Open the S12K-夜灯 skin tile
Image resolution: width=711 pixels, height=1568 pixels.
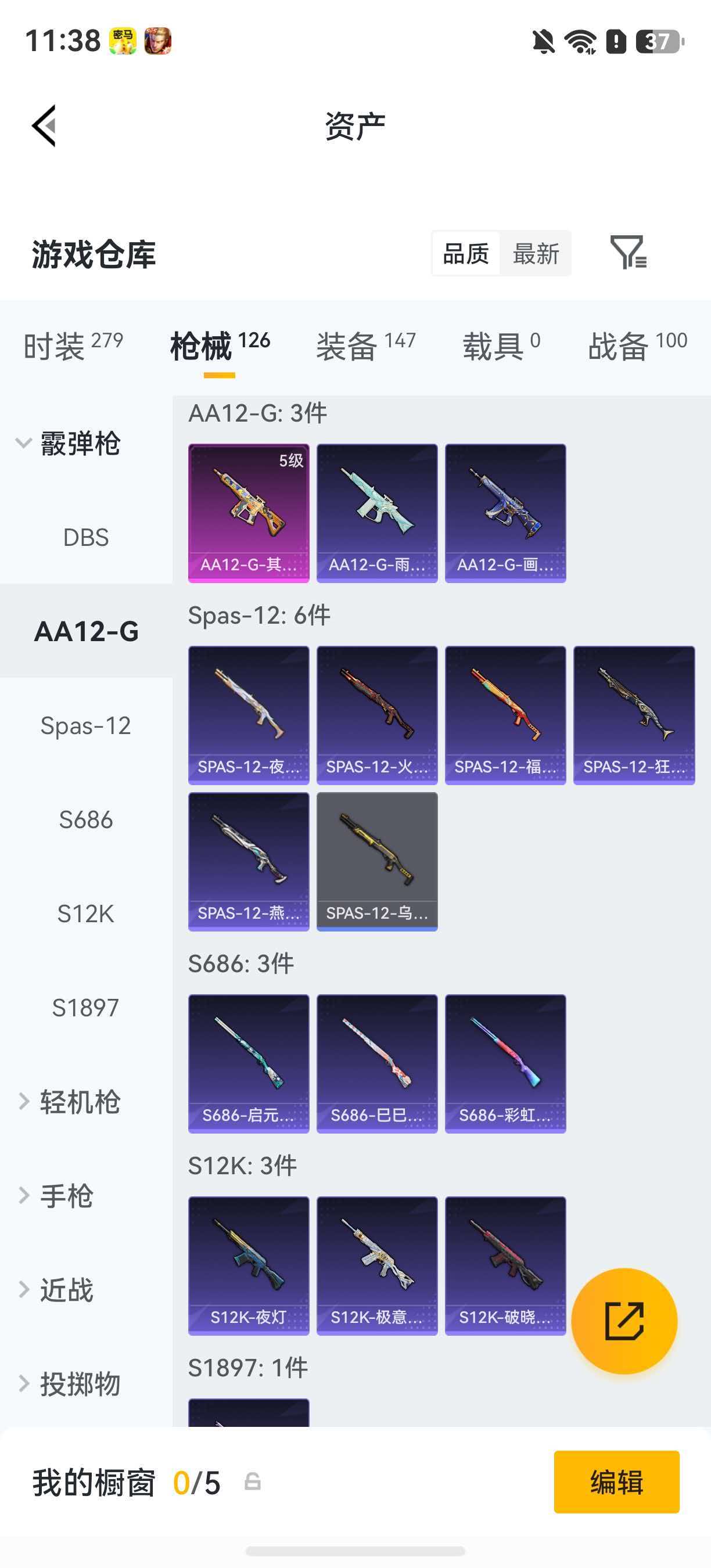(x=249, y=1265)
